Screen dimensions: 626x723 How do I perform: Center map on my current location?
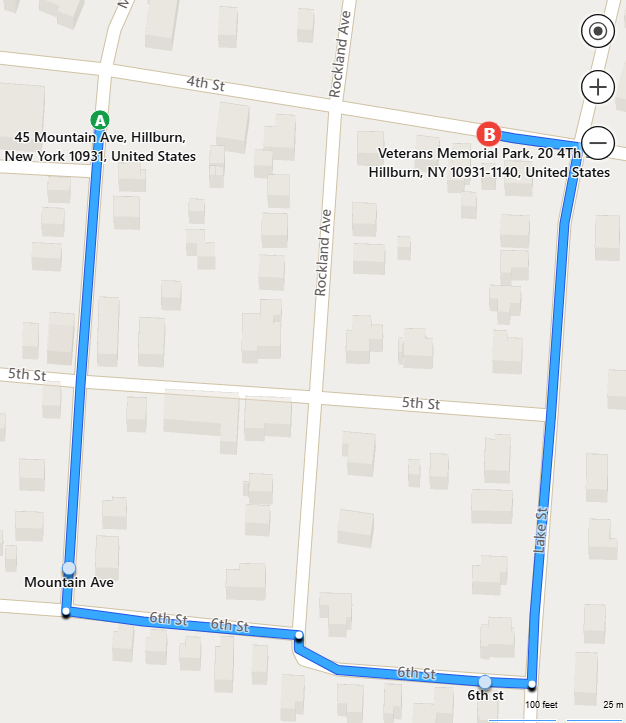point(598,31)
